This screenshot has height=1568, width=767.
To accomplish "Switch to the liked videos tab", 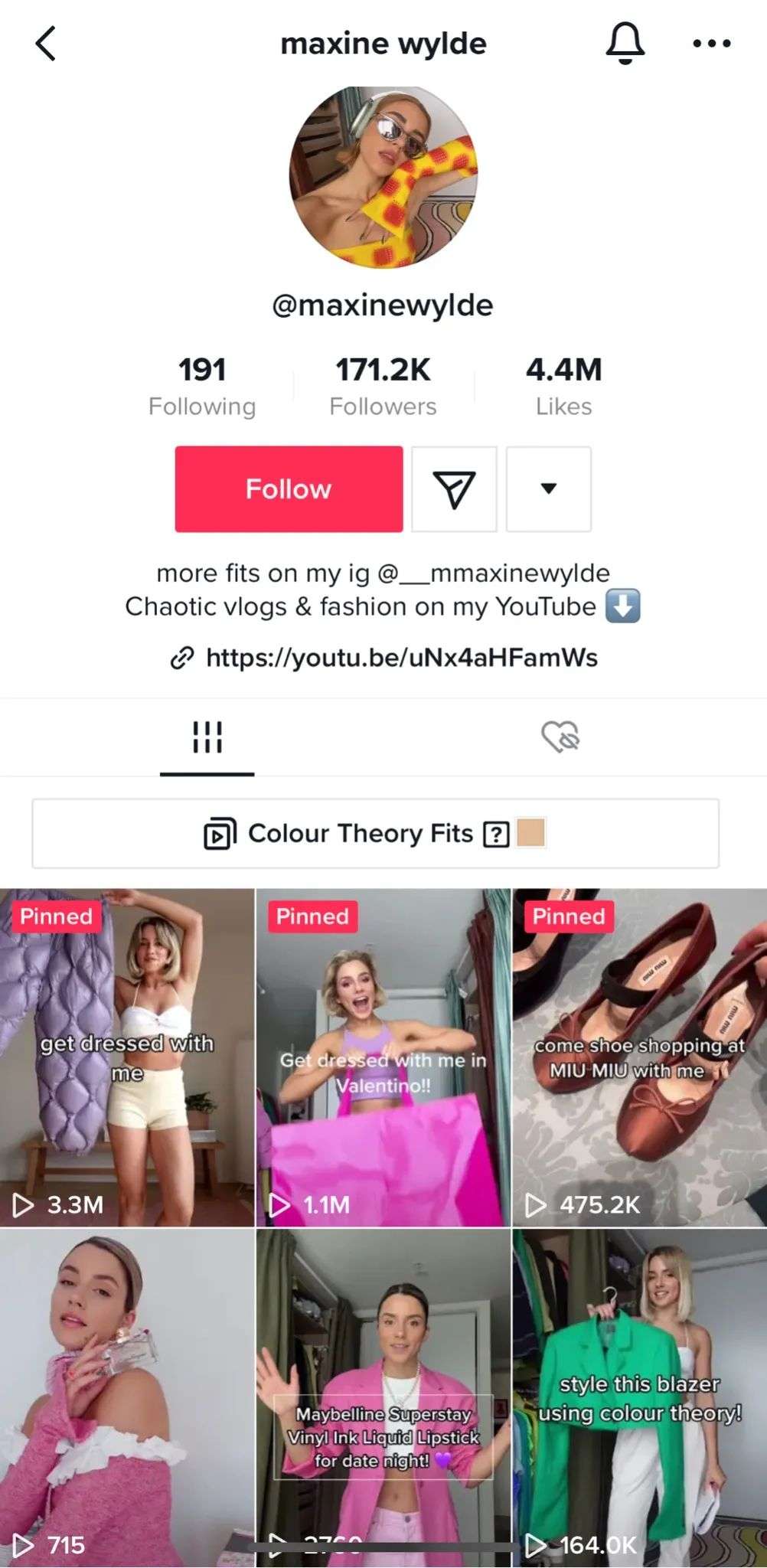I will pyautogui.click(x=560, y=737).
